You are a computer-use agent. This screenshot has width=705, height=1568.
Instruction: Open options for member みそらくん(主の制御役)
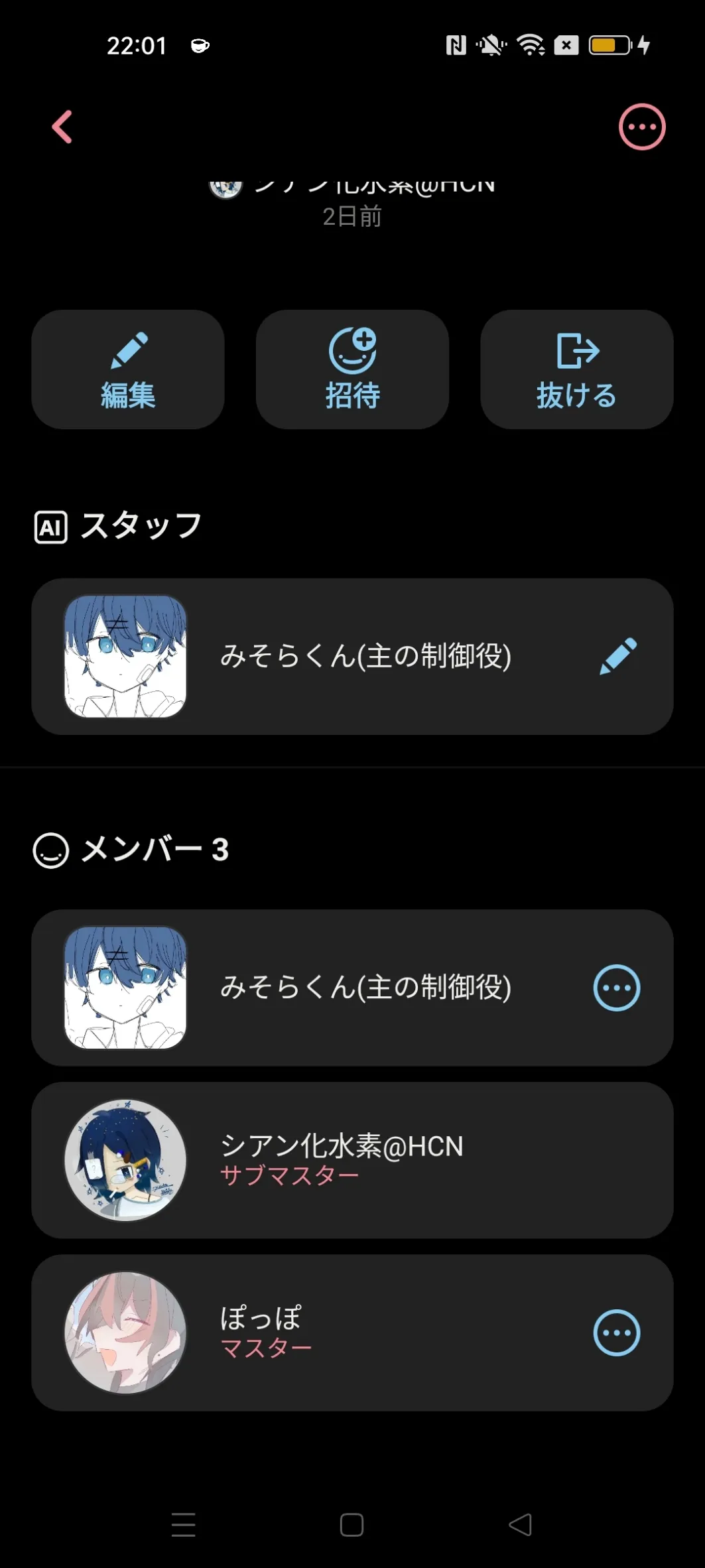[616, 988]
